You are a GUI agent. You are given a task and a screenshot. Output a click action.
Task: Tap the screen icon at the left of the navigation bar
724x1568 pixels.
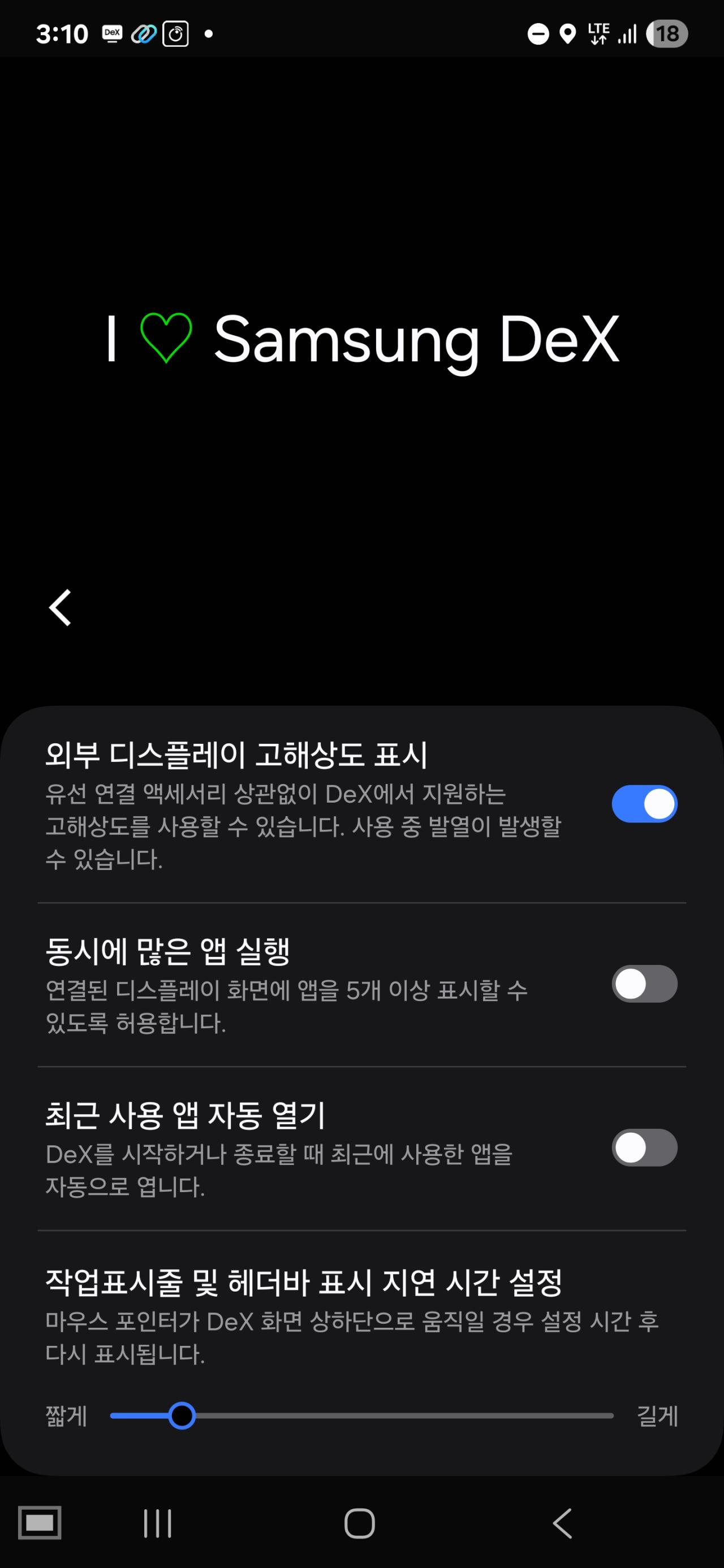click(x=40, y=1523)
